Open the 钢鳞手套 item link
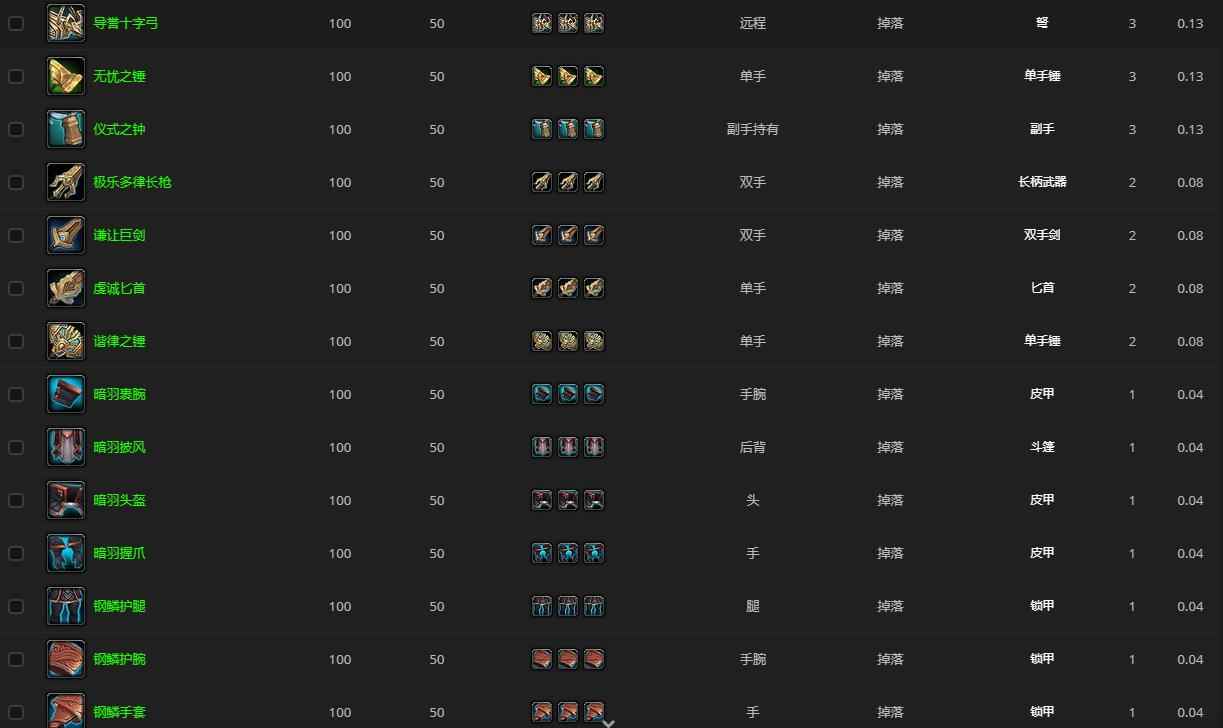The height and width of the screenshot is (728, 1223). 119,712
